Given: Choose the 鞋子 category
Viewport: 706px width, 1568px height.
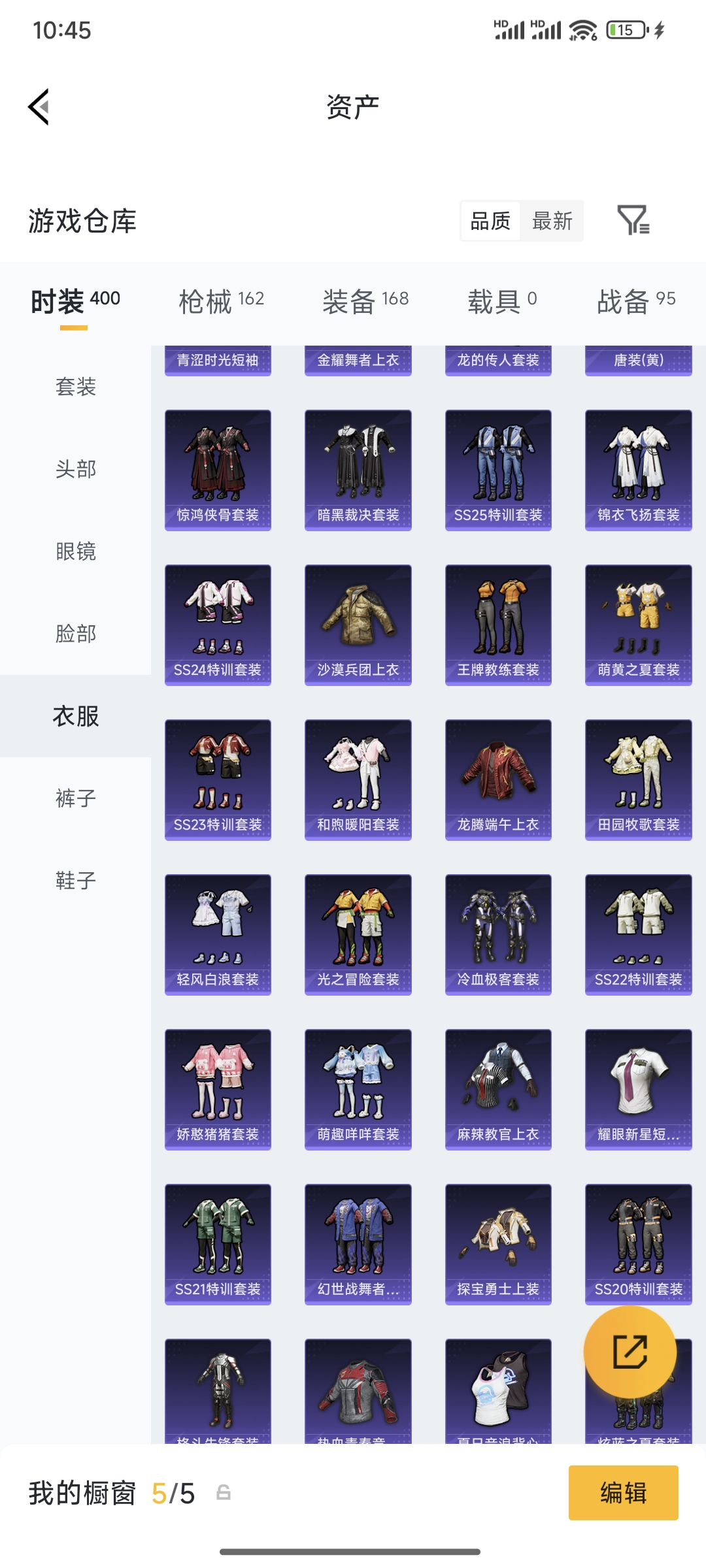Looking at the screenshot, I should point(76,881).
